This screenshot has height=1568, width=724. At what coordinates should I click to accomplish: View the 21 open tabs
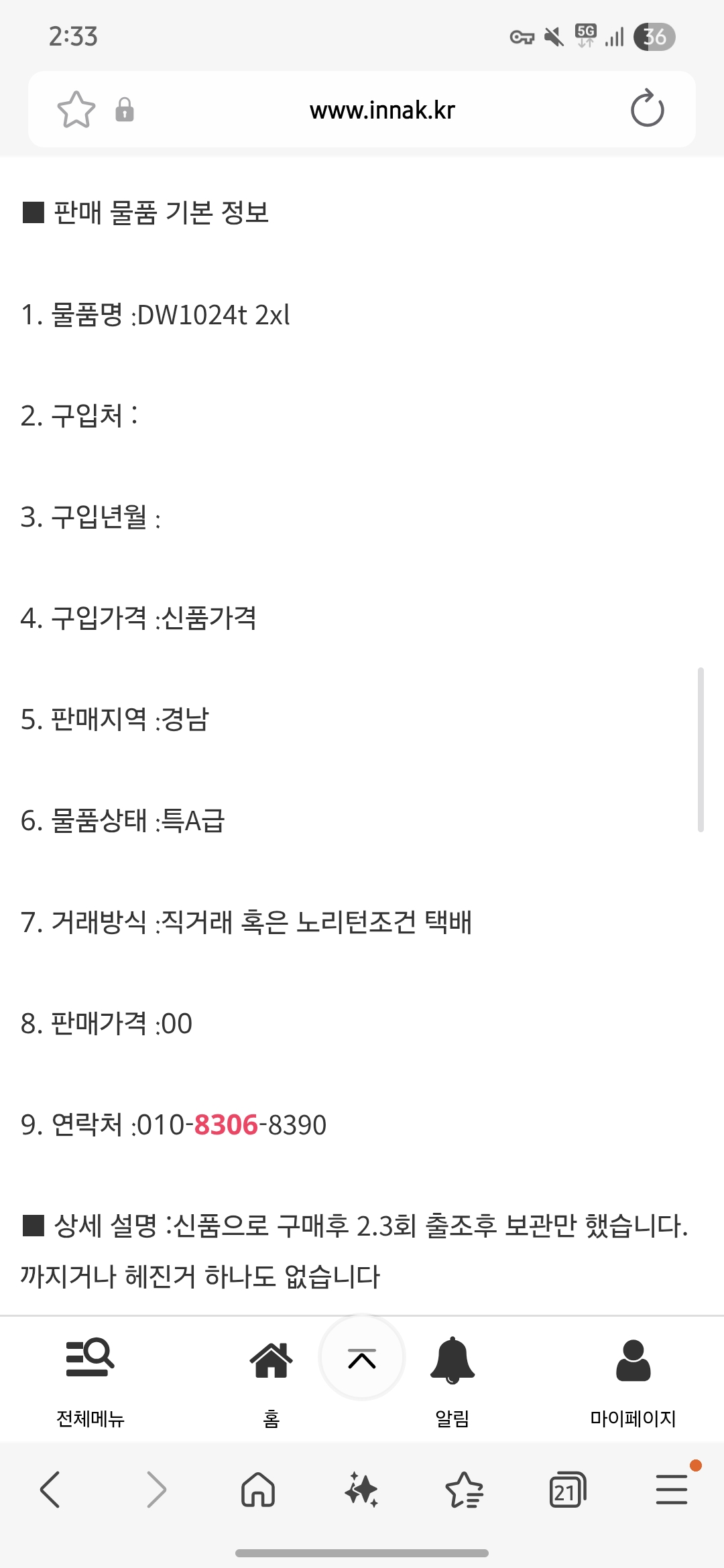[x=567, y=1490]
